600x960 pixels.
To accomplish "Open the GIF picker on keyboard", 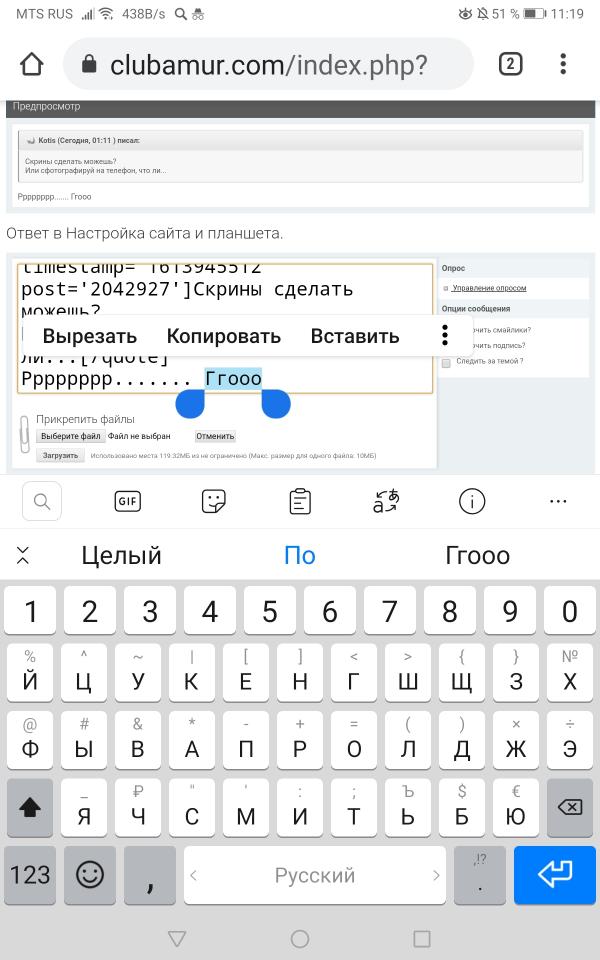I will coord(127,501).
